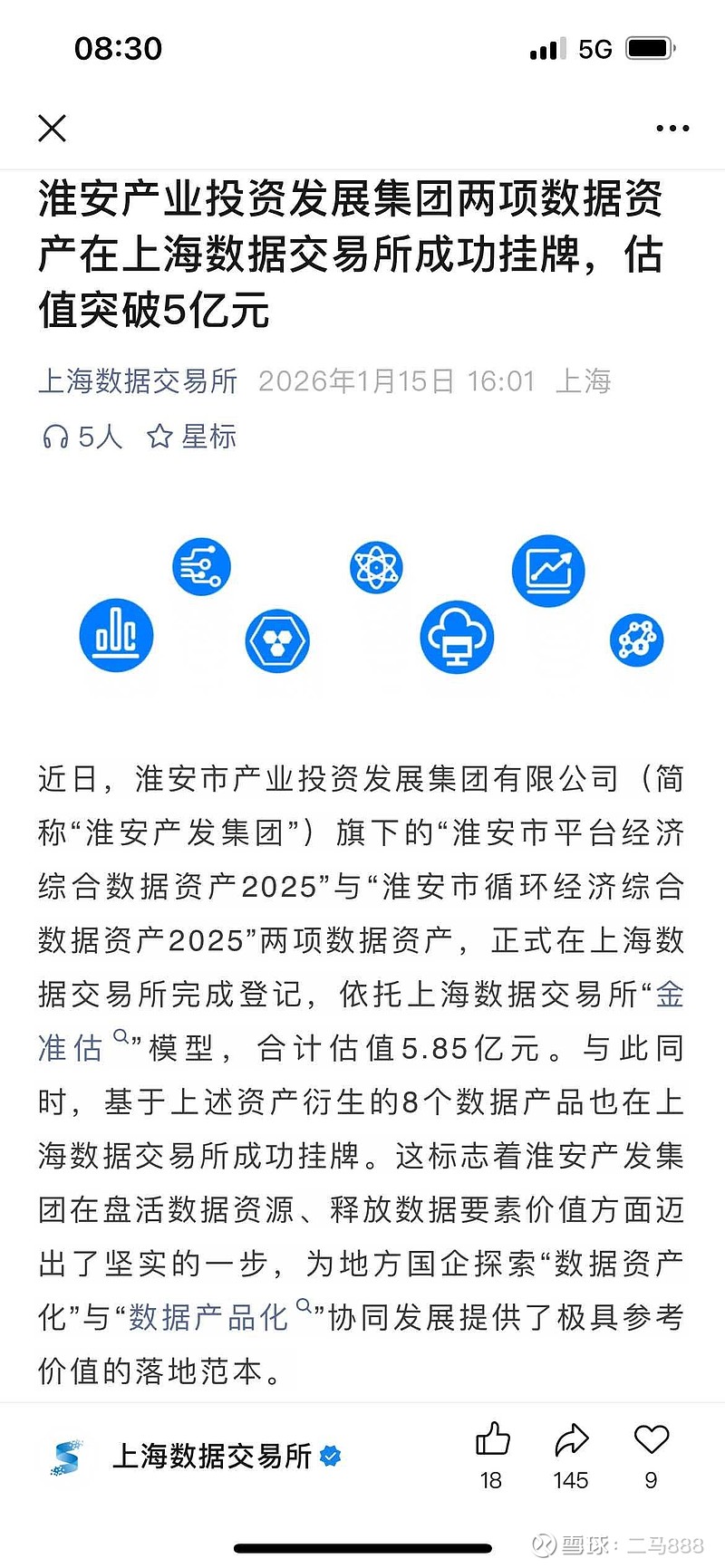The height and width of the screenshot is (1568, 725).
Task: Tap the circuit-board icon in banner graphic
Action: pyautogui.click(x=201, y=565)
